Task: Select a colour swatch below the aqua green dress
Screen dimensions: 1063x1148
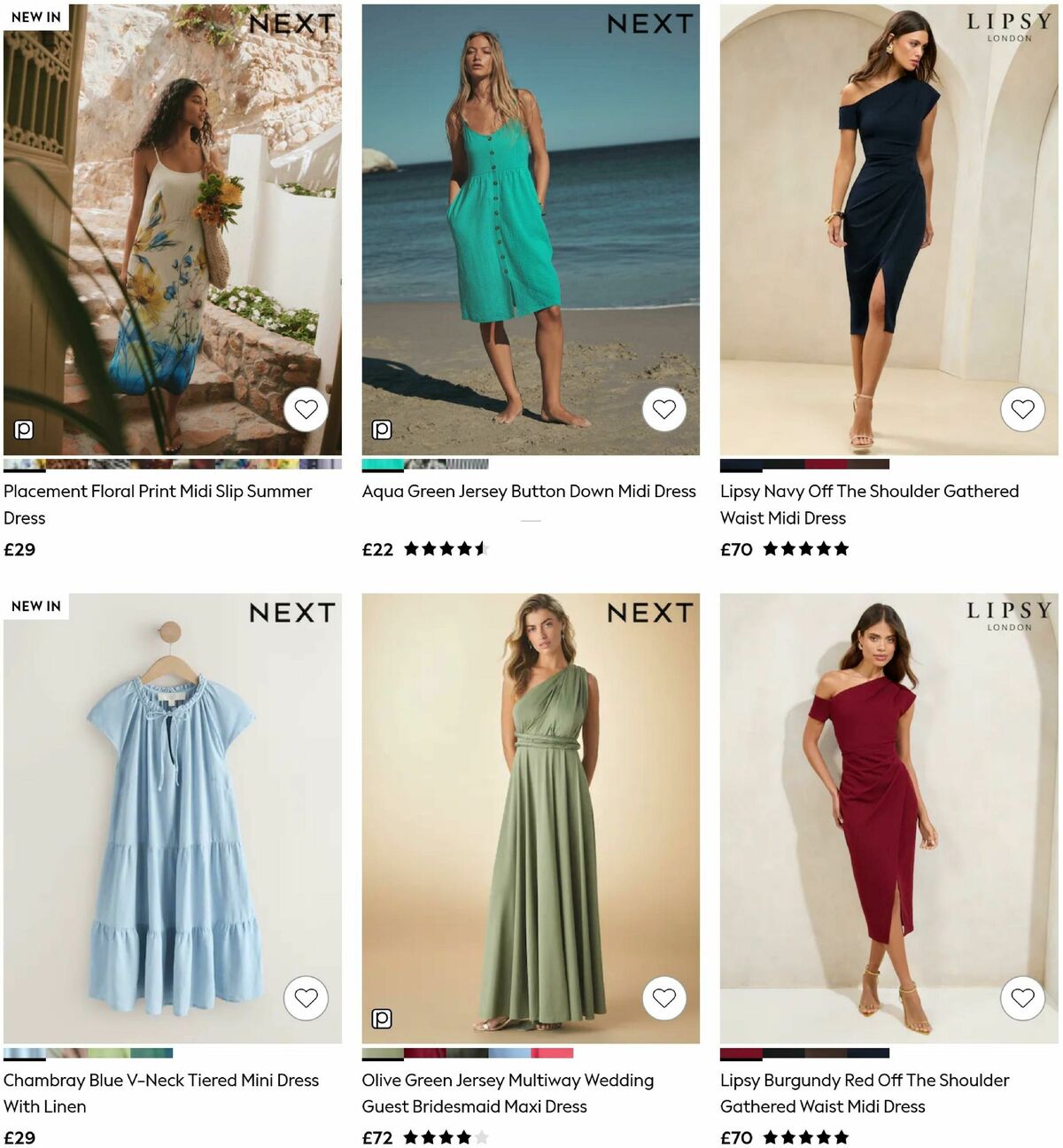Action: (x=381, y=462)
